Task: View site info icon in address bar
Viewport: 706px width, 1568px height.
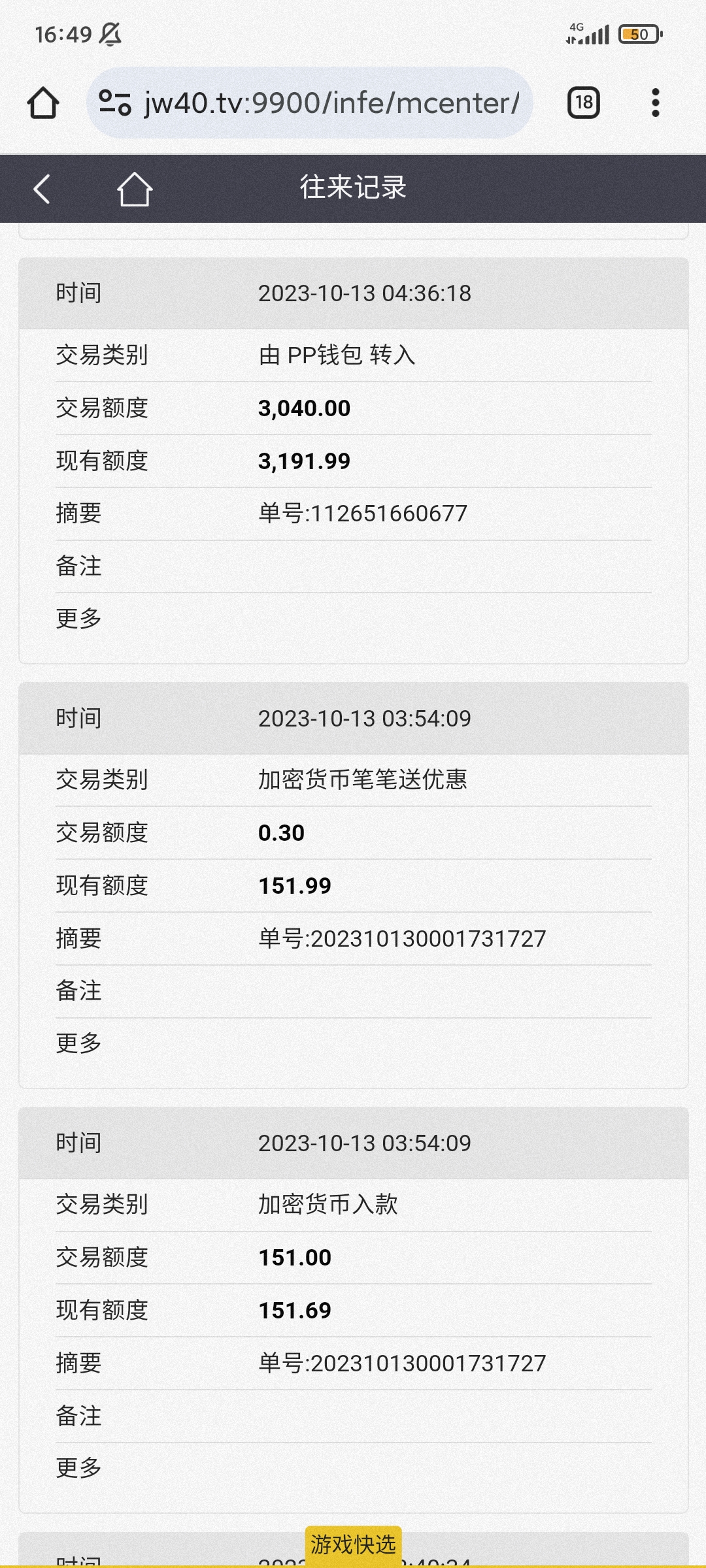Action: click(115, 103)
